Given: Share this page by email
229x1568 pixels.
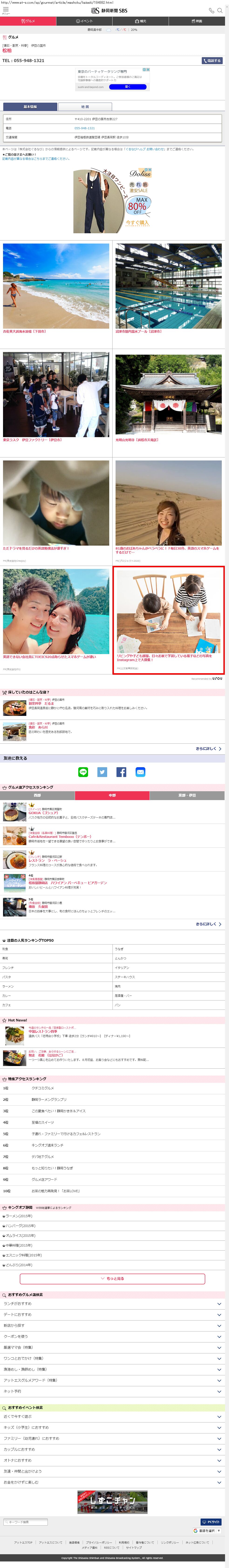Looking at the screenshot, I should (140, 772).
